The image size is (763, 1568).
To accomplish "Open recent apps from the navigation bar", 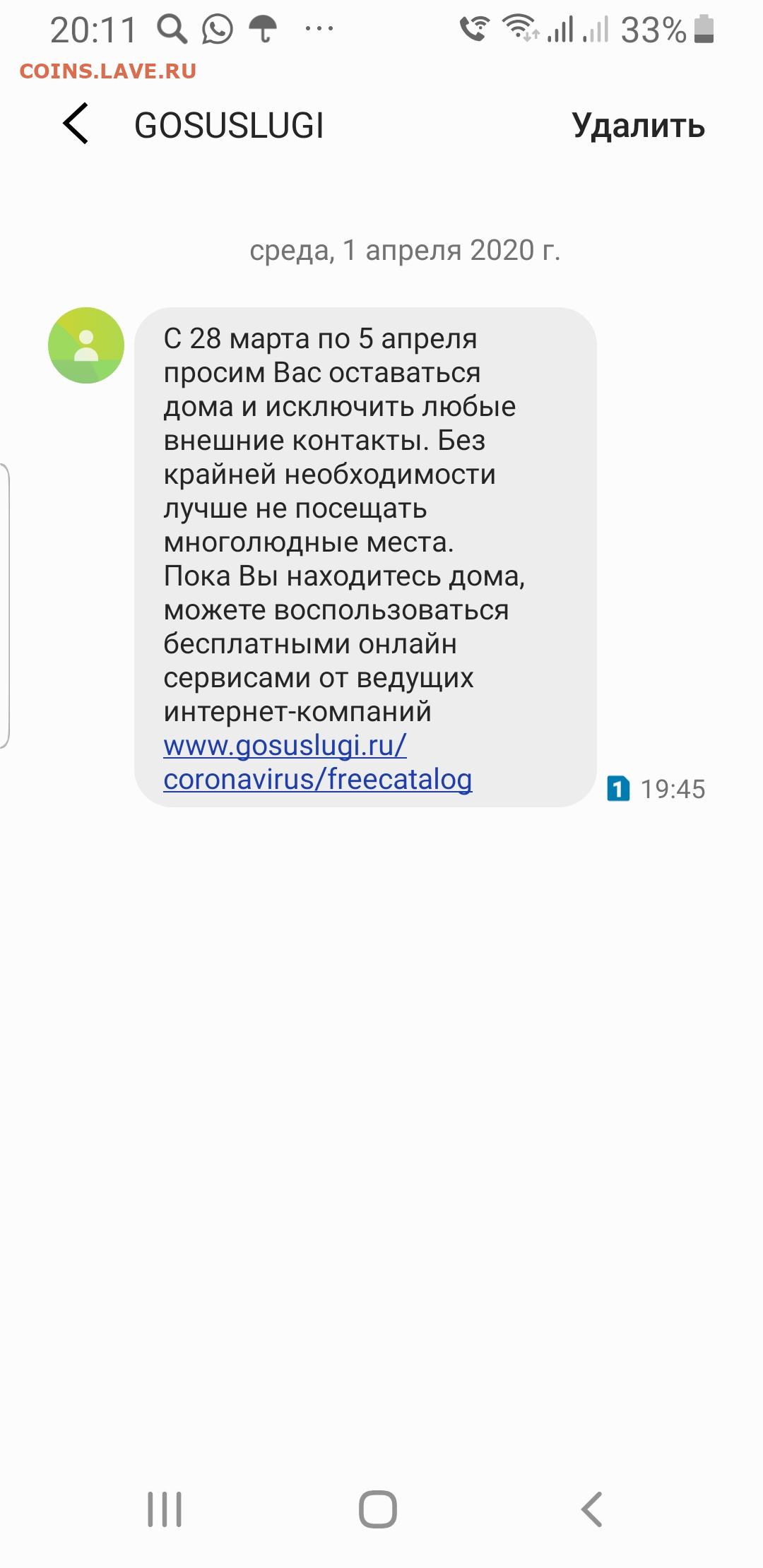I will 165,1509.
